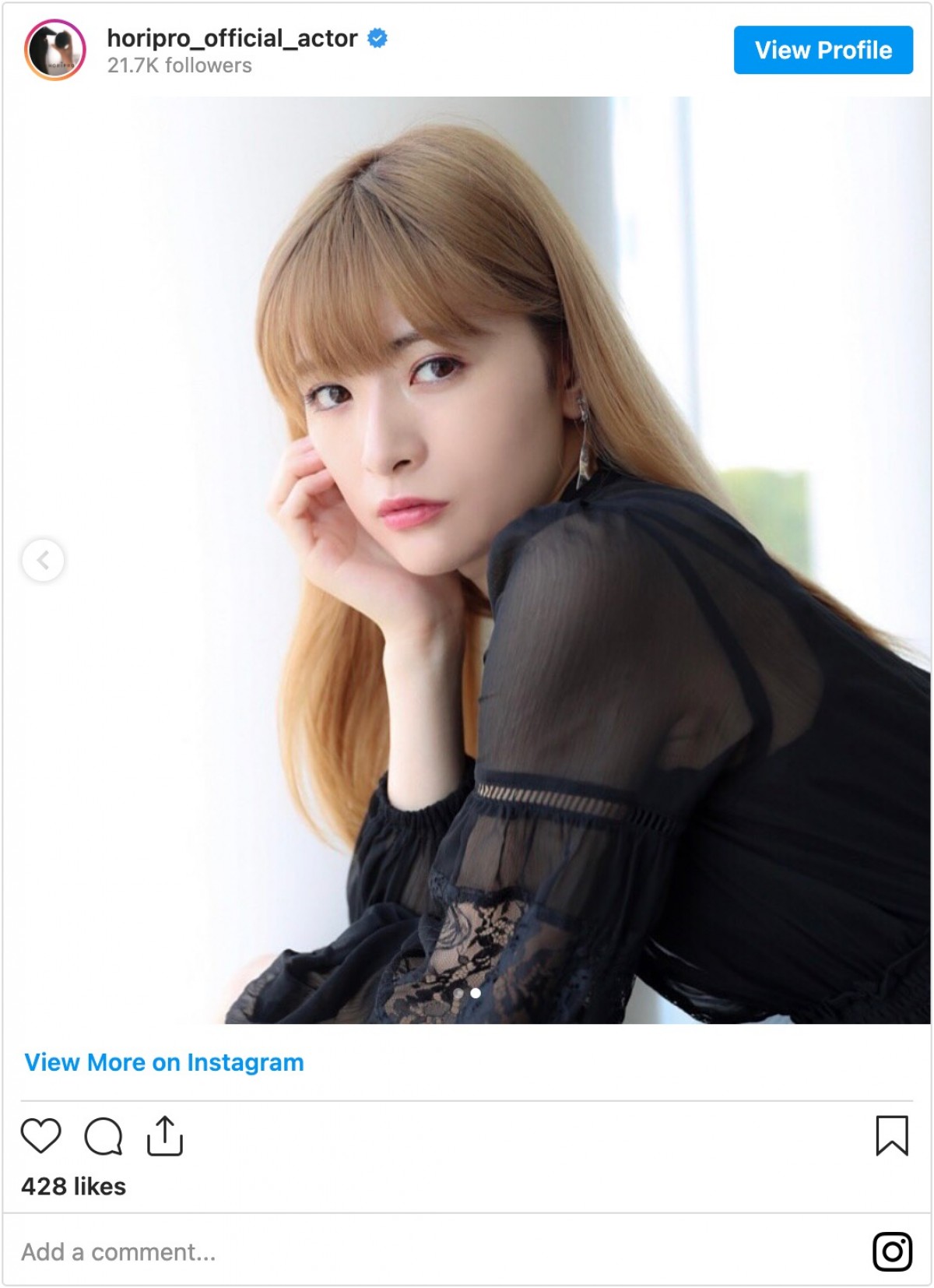The width and height of the screenshot is (934, 1288).
Task: Open View More on Instagram link
Action: click(164, 1062)
